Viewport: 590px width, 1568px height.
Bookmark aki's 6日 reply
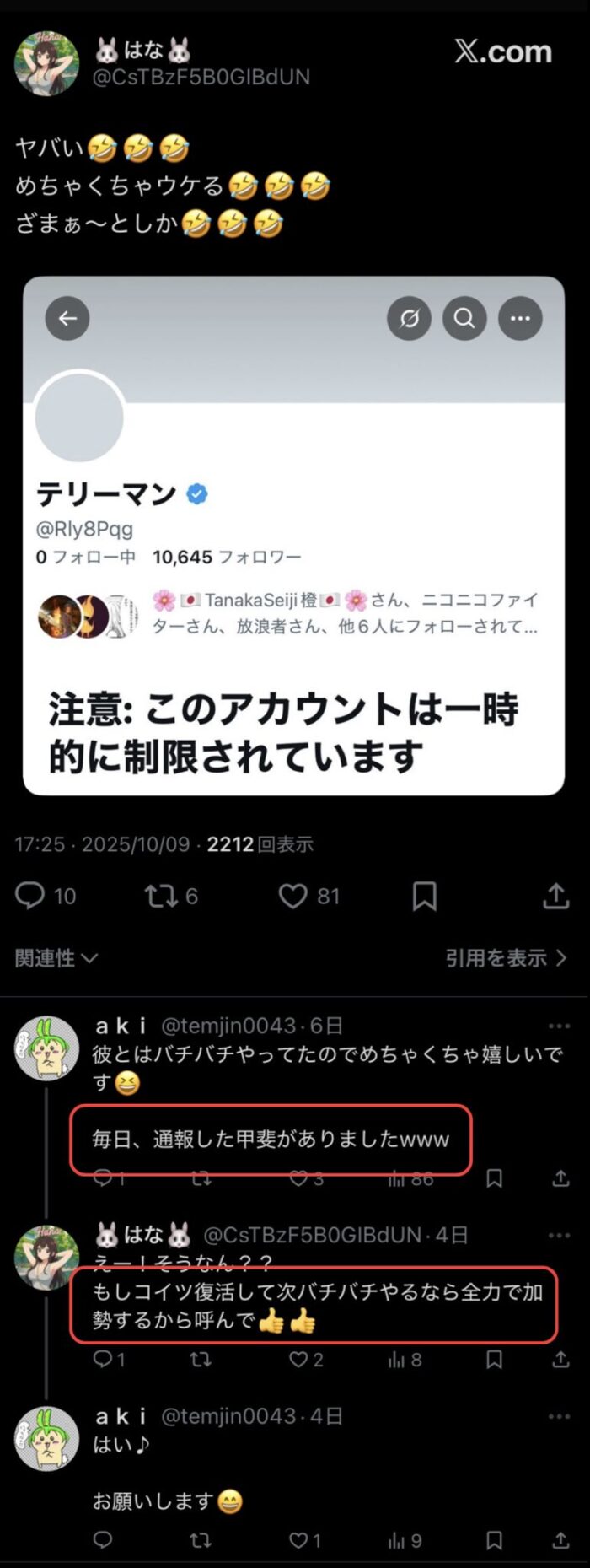pyautogui.click(x=495, y=1178)
